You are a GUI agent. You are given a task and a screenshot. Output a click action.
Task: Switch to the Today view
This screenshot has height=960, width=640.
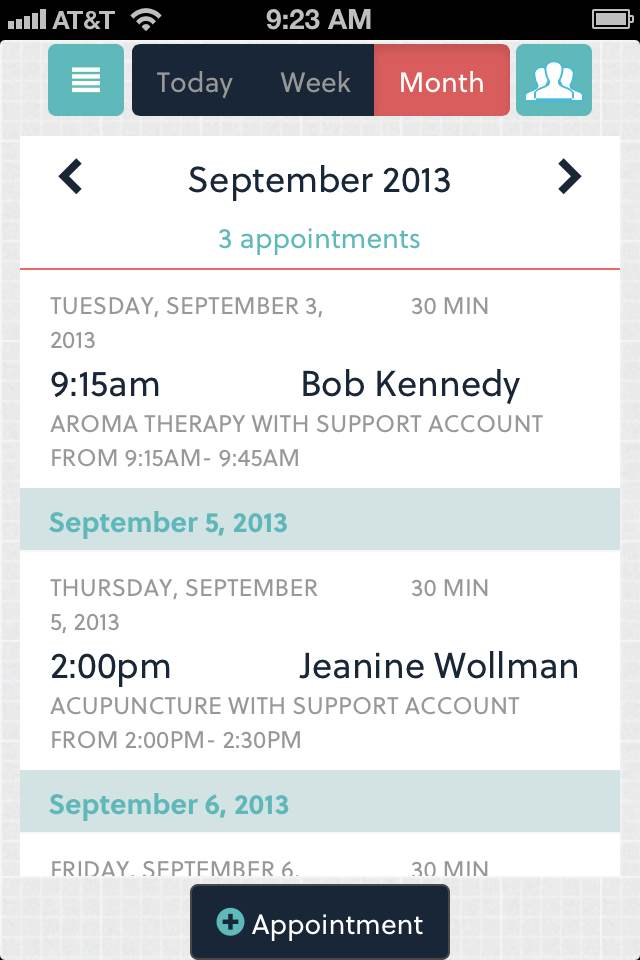tap(194, 81)
